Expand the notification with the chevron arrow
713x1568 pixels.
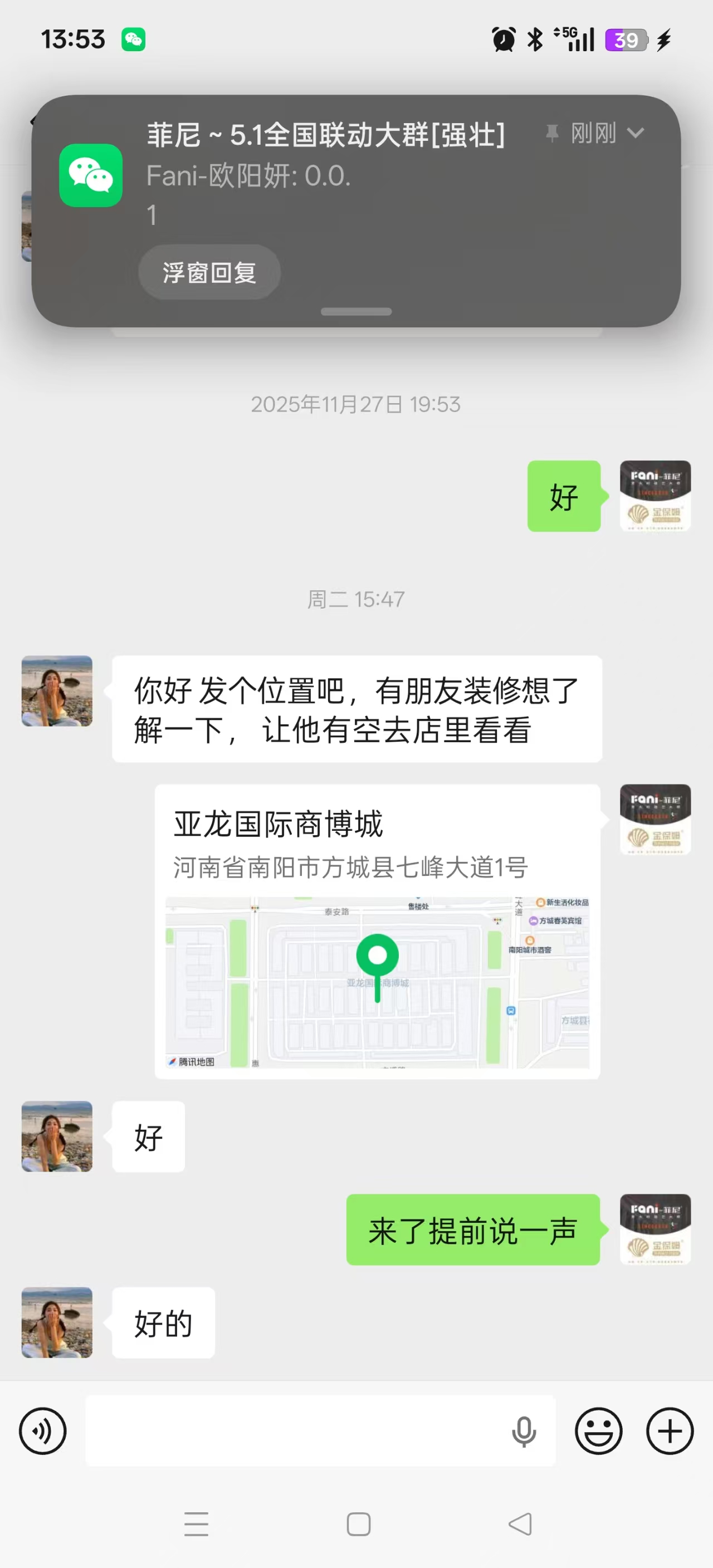[x=635, y=133]
